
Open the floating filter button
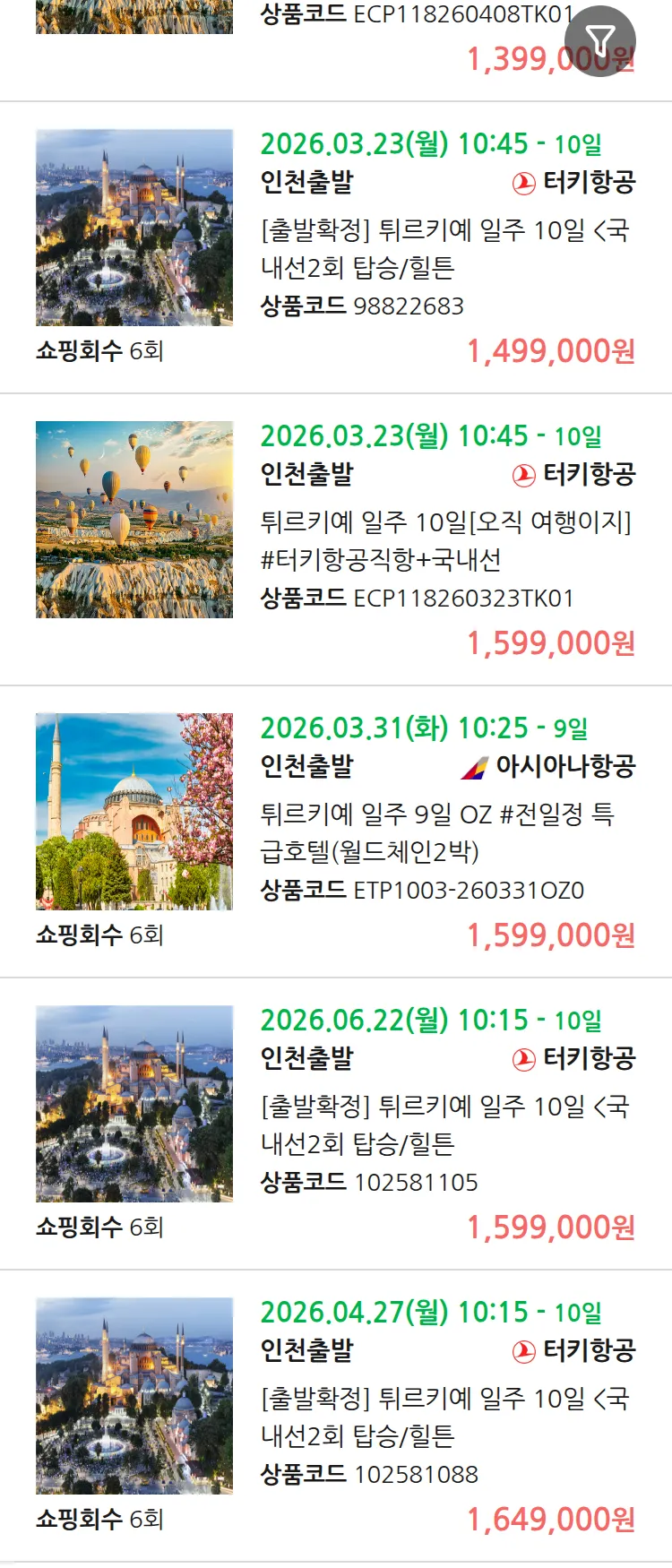point(599,40)
